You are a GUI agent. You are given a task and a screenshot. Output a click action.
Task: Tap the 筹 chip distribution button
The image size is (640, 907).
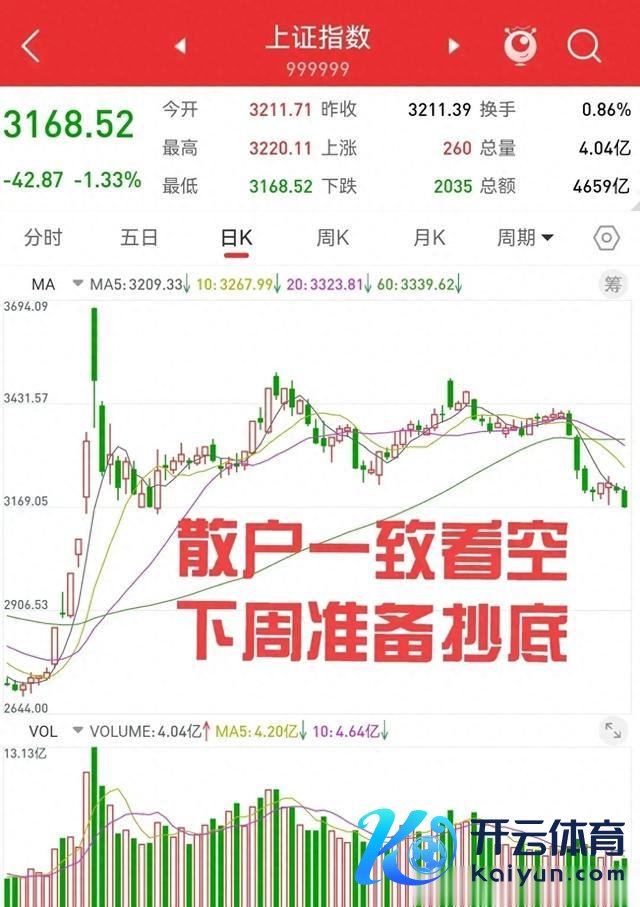[x=612, y=284]
